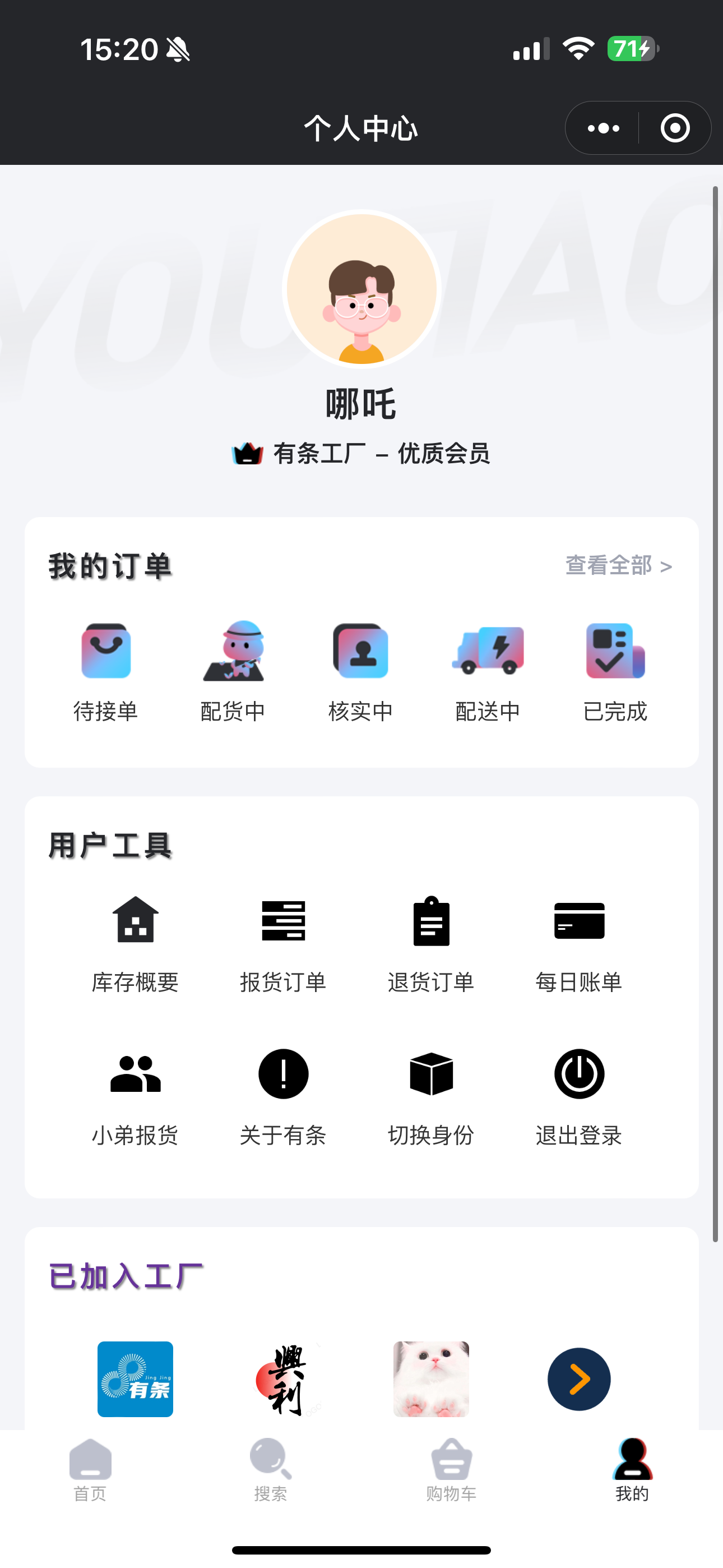This screenshot has width=723, height=1568.
Task: Open 配送中 orders
Action: pos(488,671)
